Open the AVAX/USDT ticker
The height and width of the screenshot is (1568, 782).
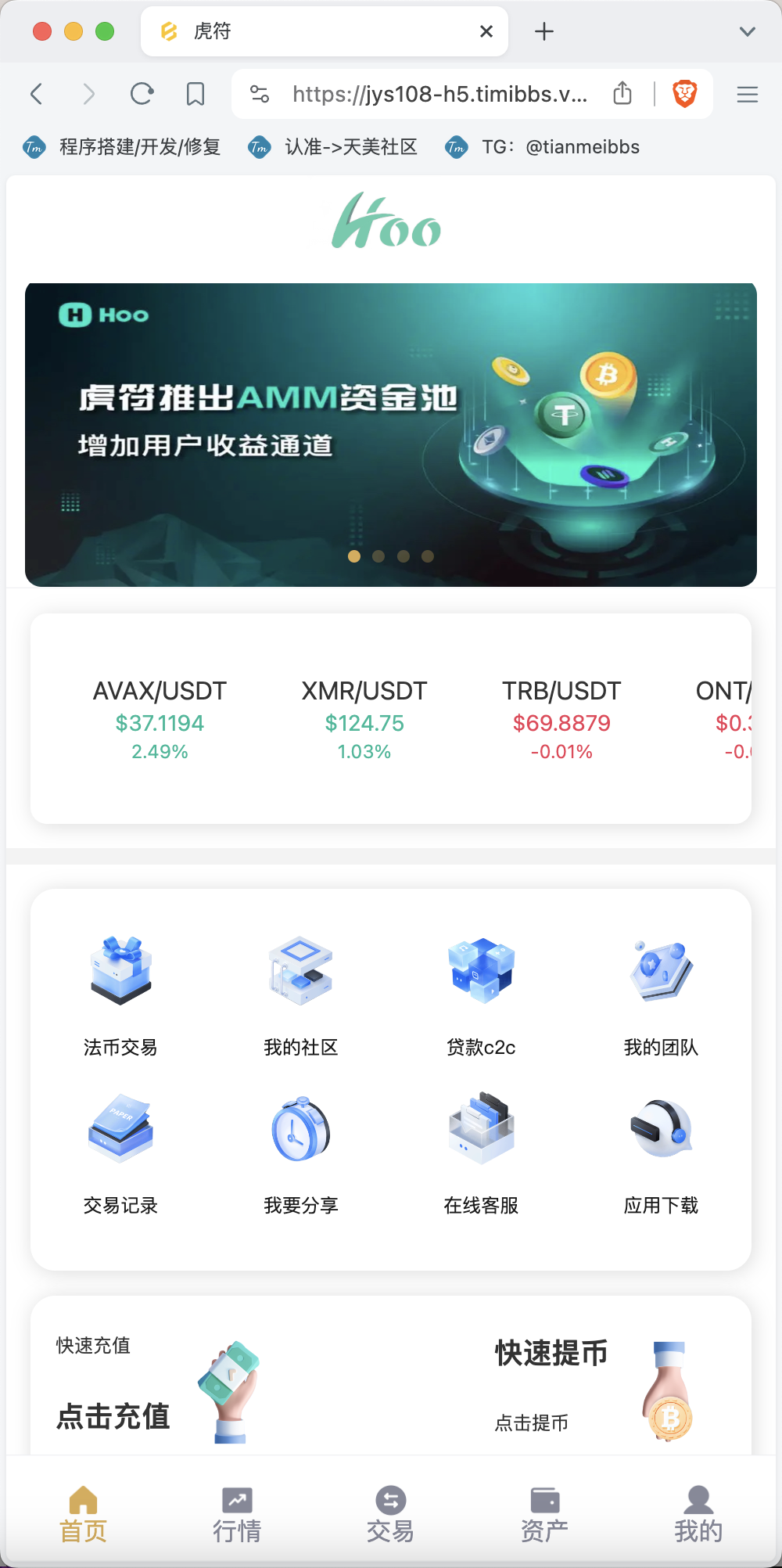click(160, 720)
